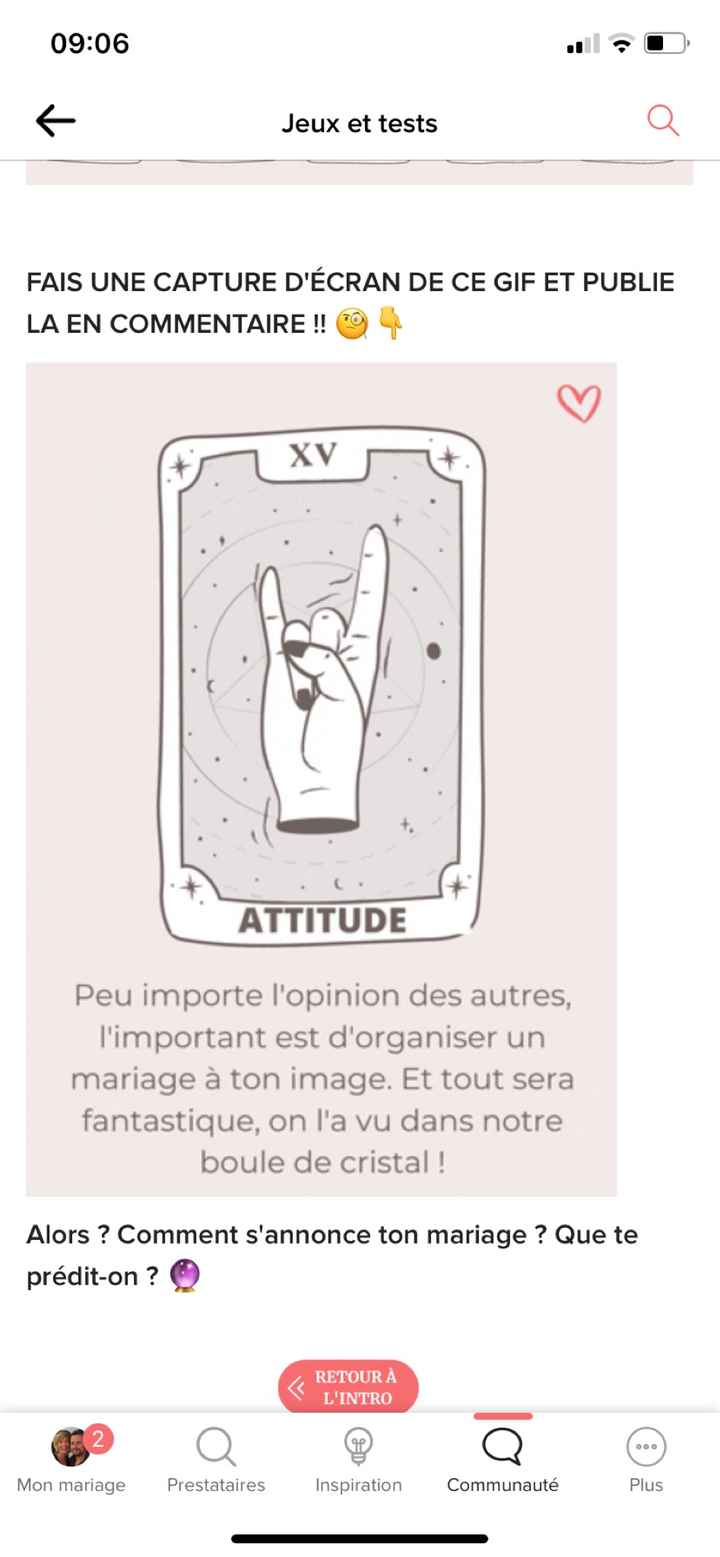This screenshot has height=1557, width=720.
Task: Tap the crystal ball emoji in the prediction text
Action: click(188, 1275)
